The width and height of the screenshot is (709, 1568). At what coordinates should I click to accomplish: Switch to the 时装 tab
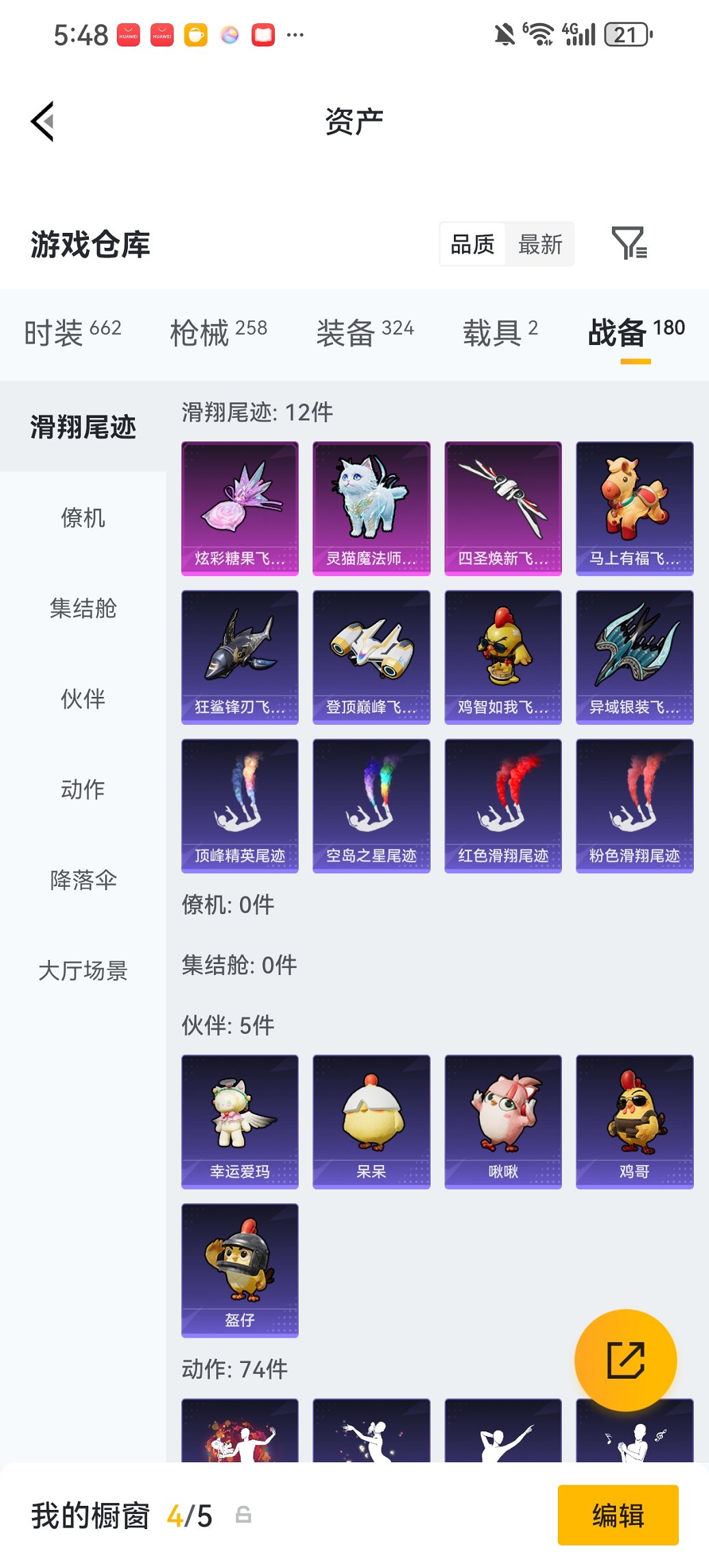(x=72, y=333)
